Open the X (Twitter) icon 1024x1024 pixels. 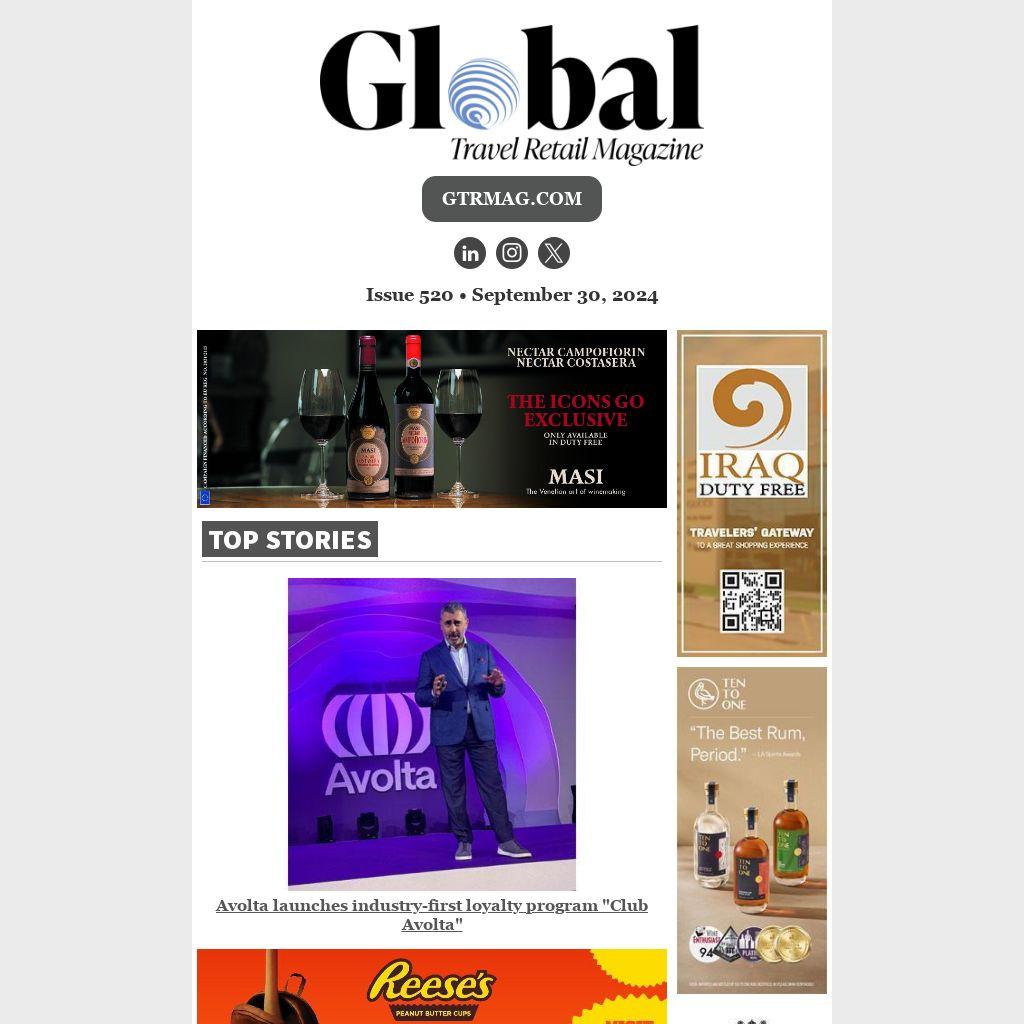pyautogui.click(x=554, y=253)
